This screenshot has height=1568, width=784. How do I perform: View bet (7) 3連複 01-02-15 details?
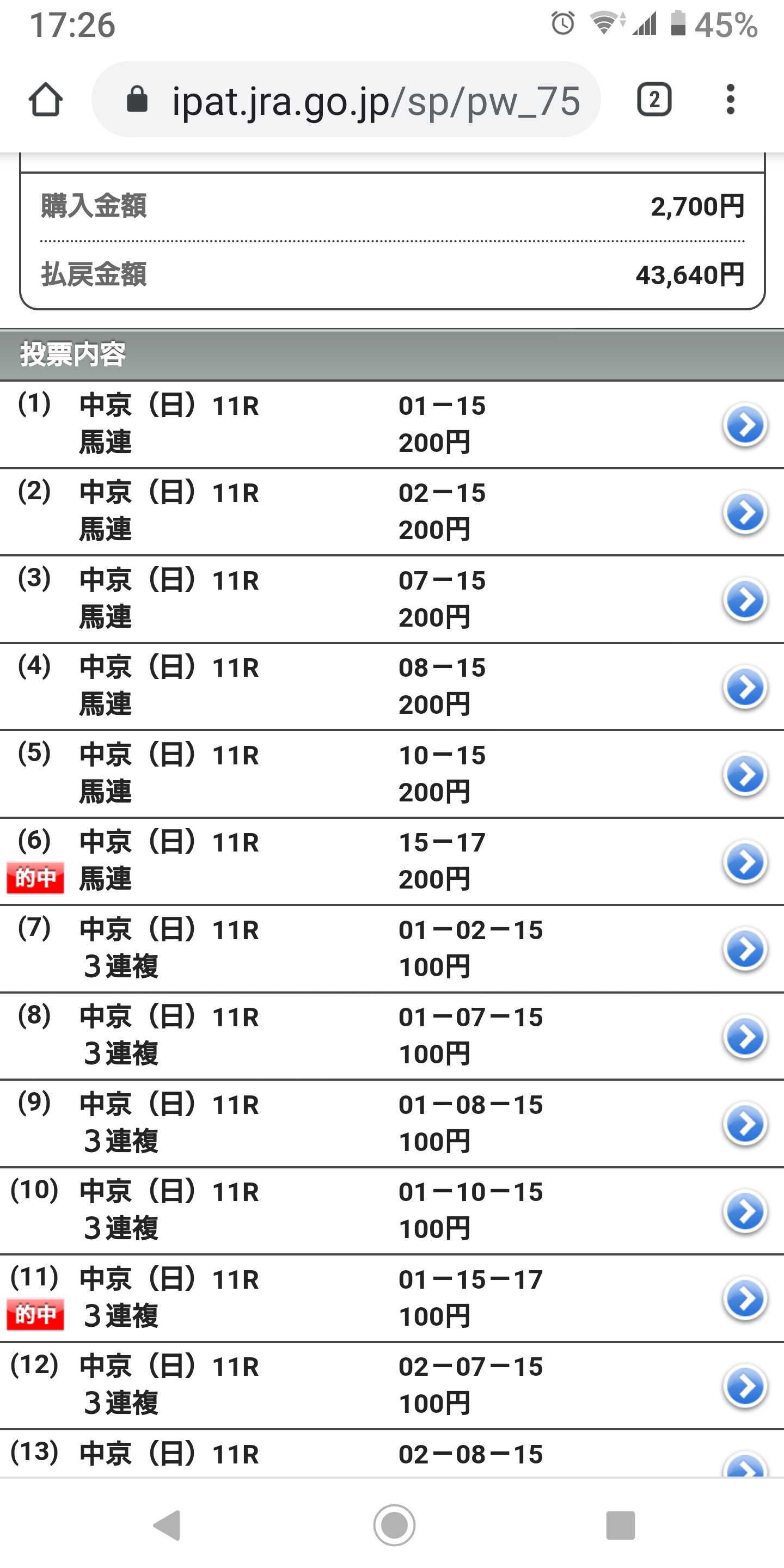[744, 949]
